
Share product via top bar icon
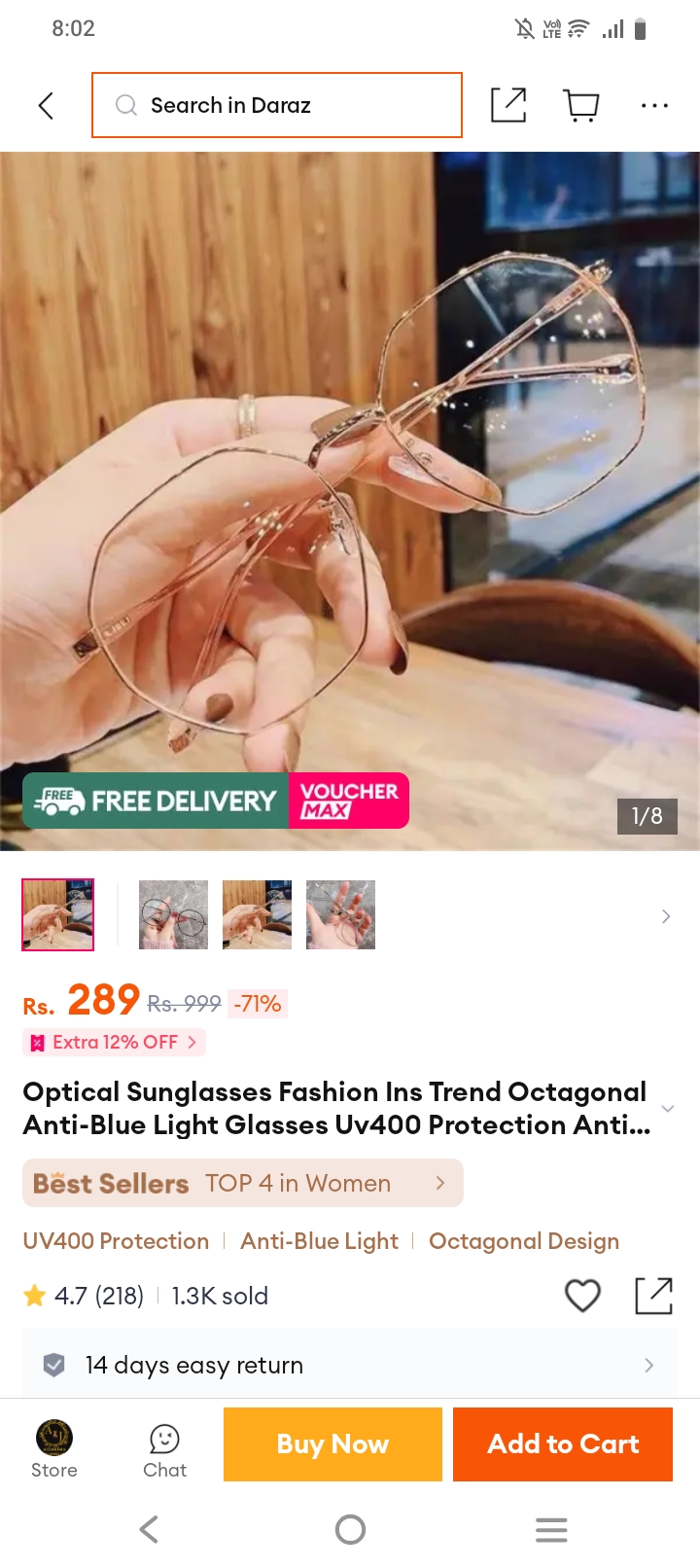pos(508,105)
